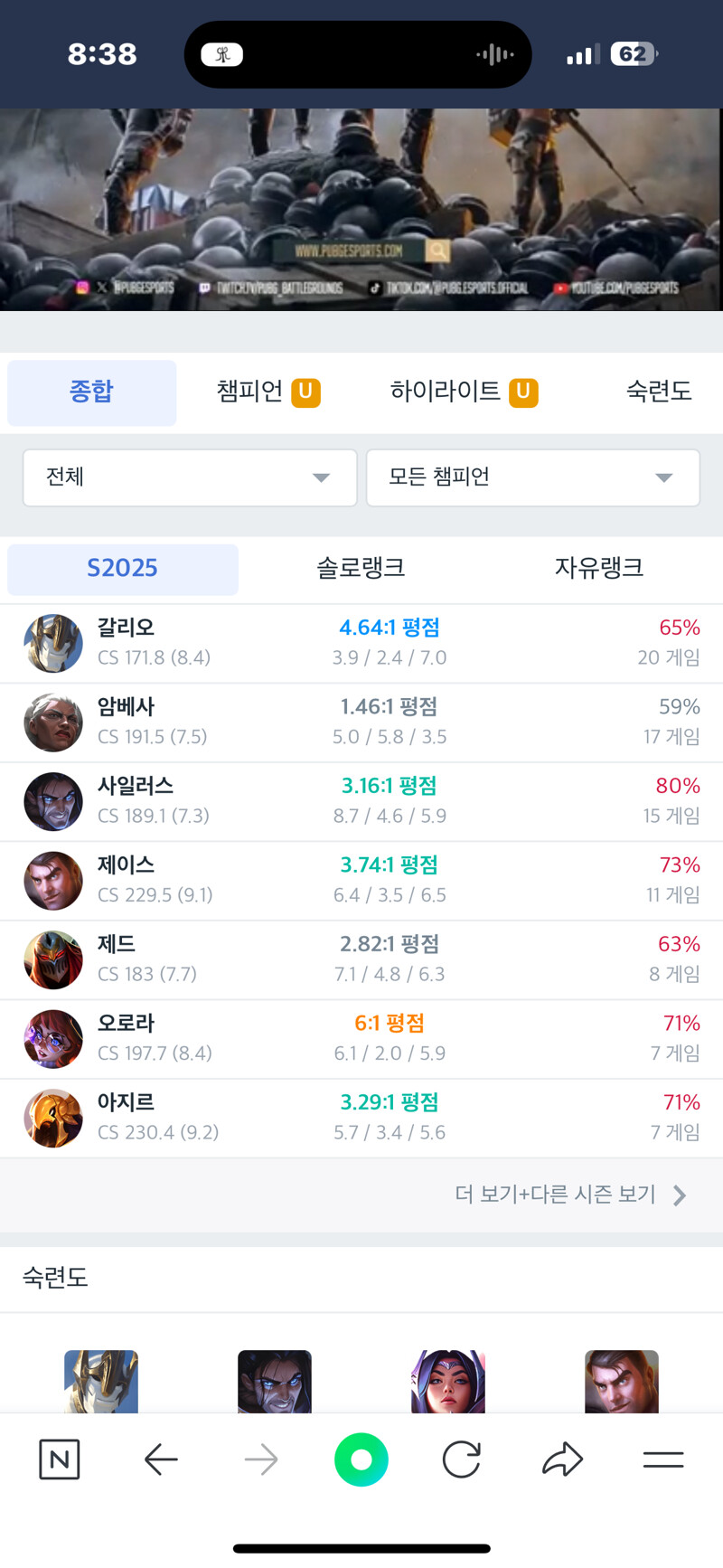Switch to the 챔피언 tab

[268, 392]
